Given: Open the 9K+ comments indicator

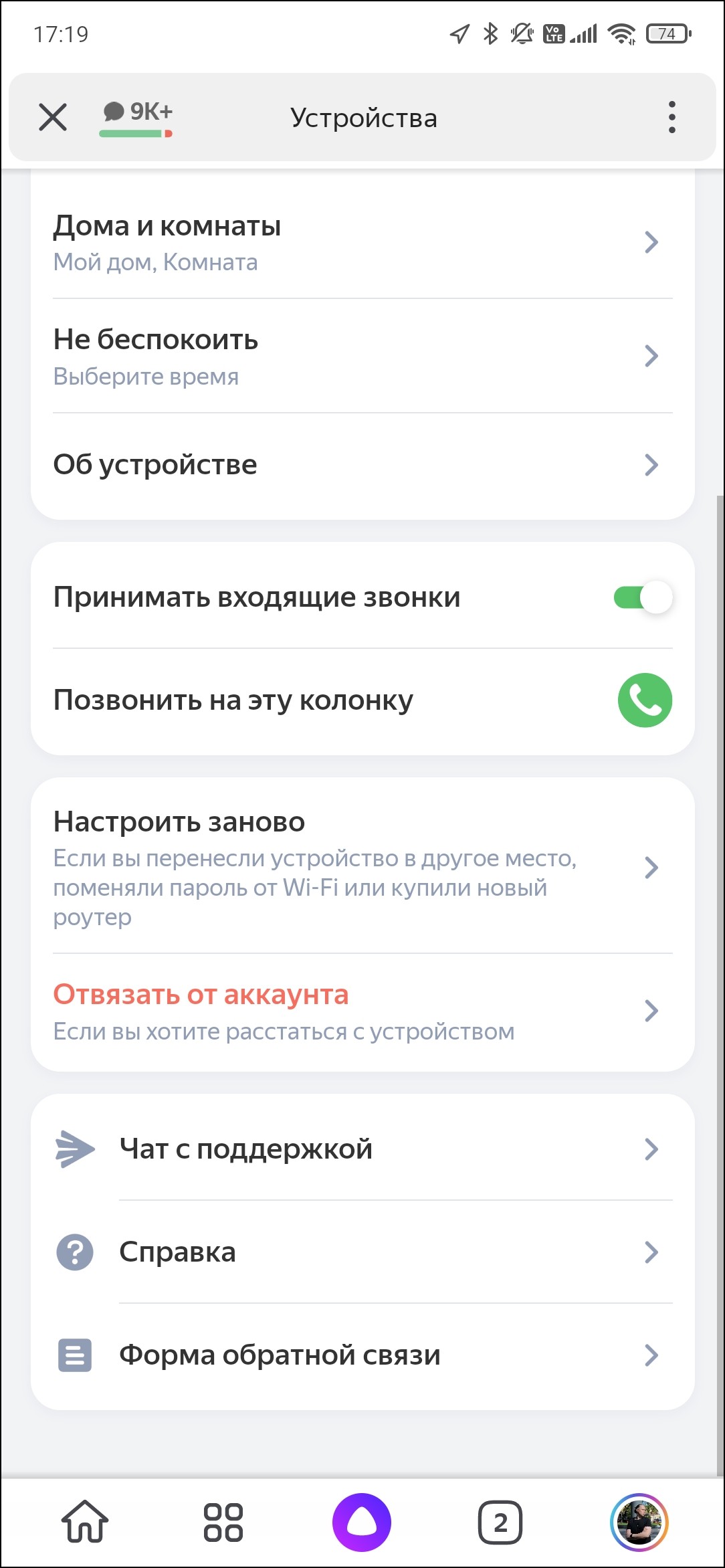Looking at the screenshot, I should coord(137,116).
